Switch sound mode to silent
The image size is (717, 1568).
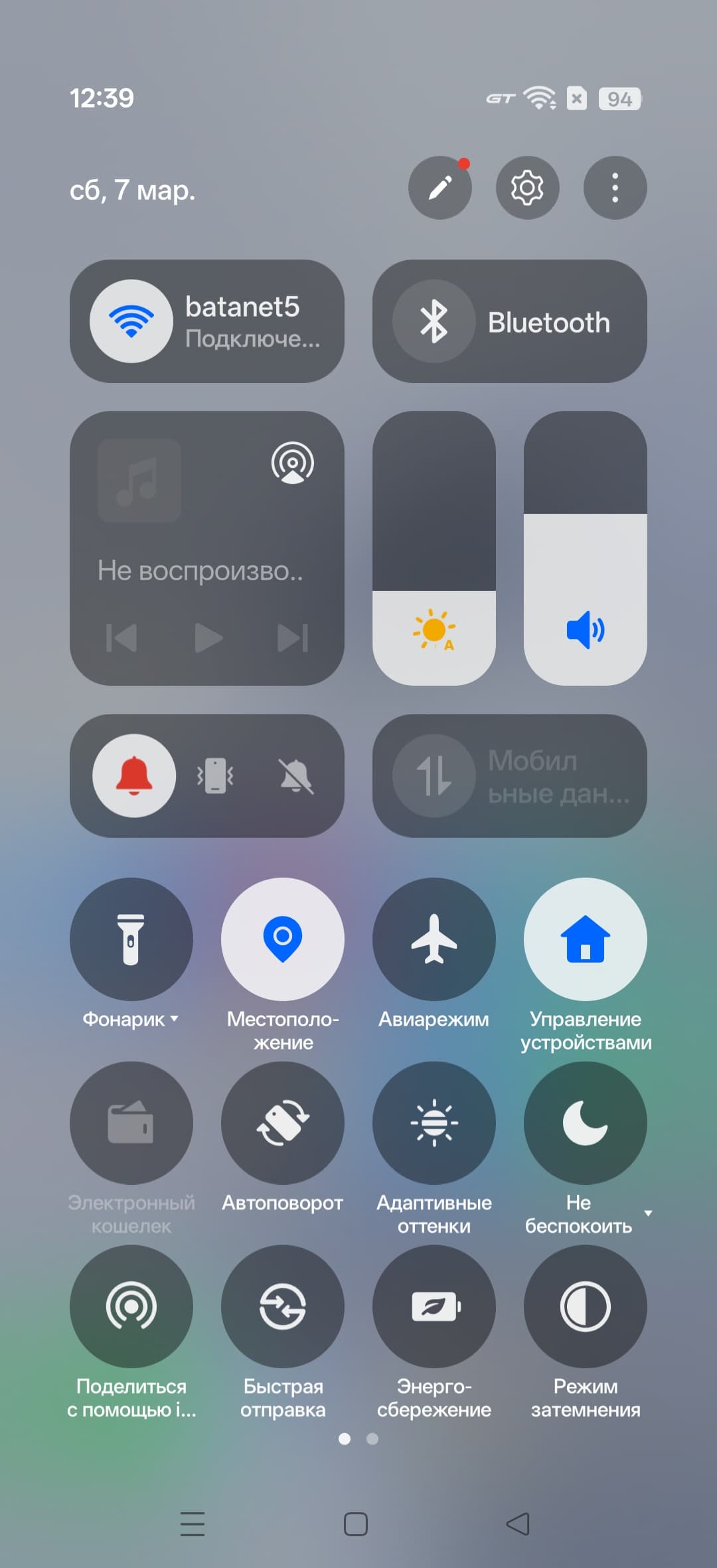click(296, 775)
